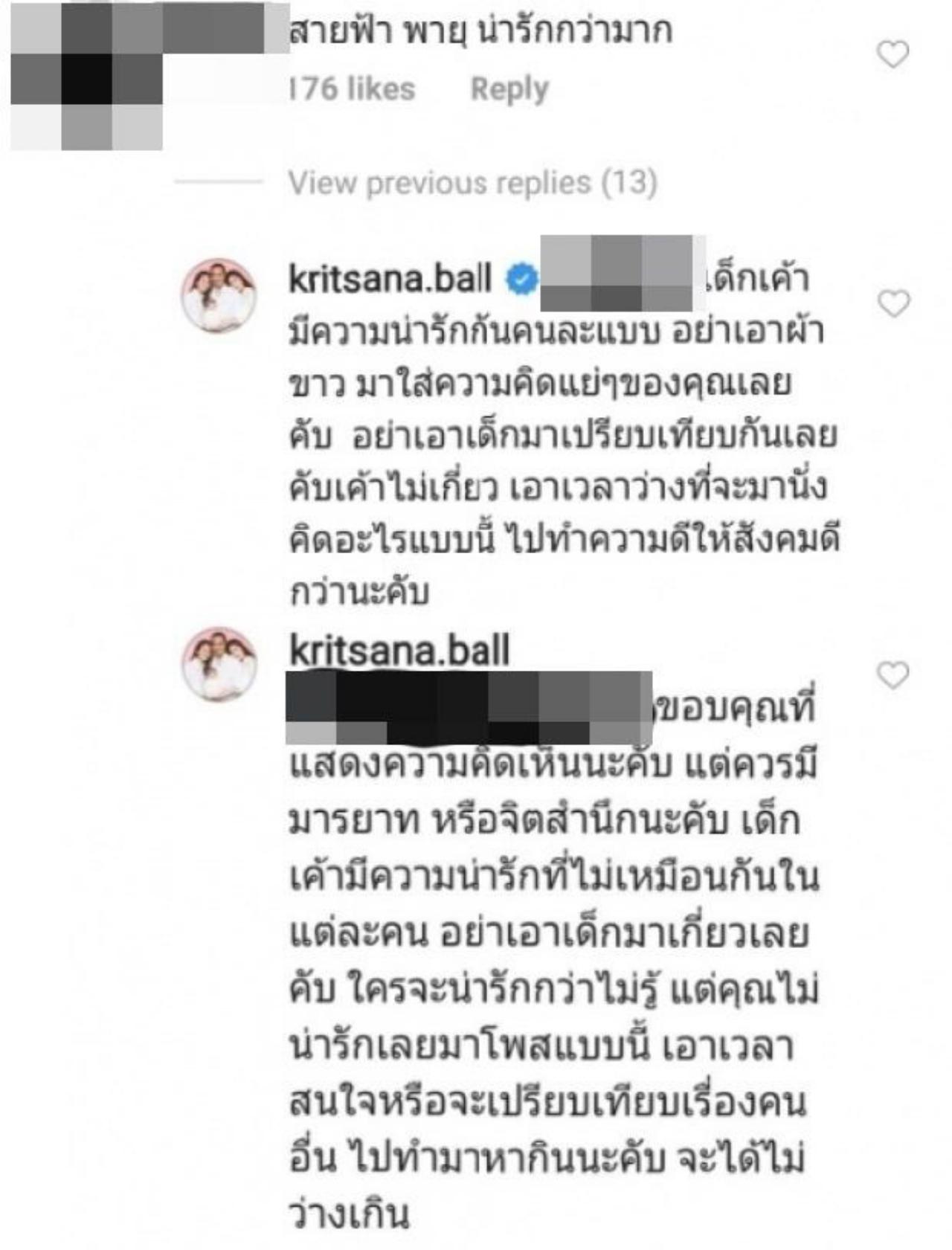Expand View previous replies (13)
The image size is (952, 1250).
coord(473,183)
